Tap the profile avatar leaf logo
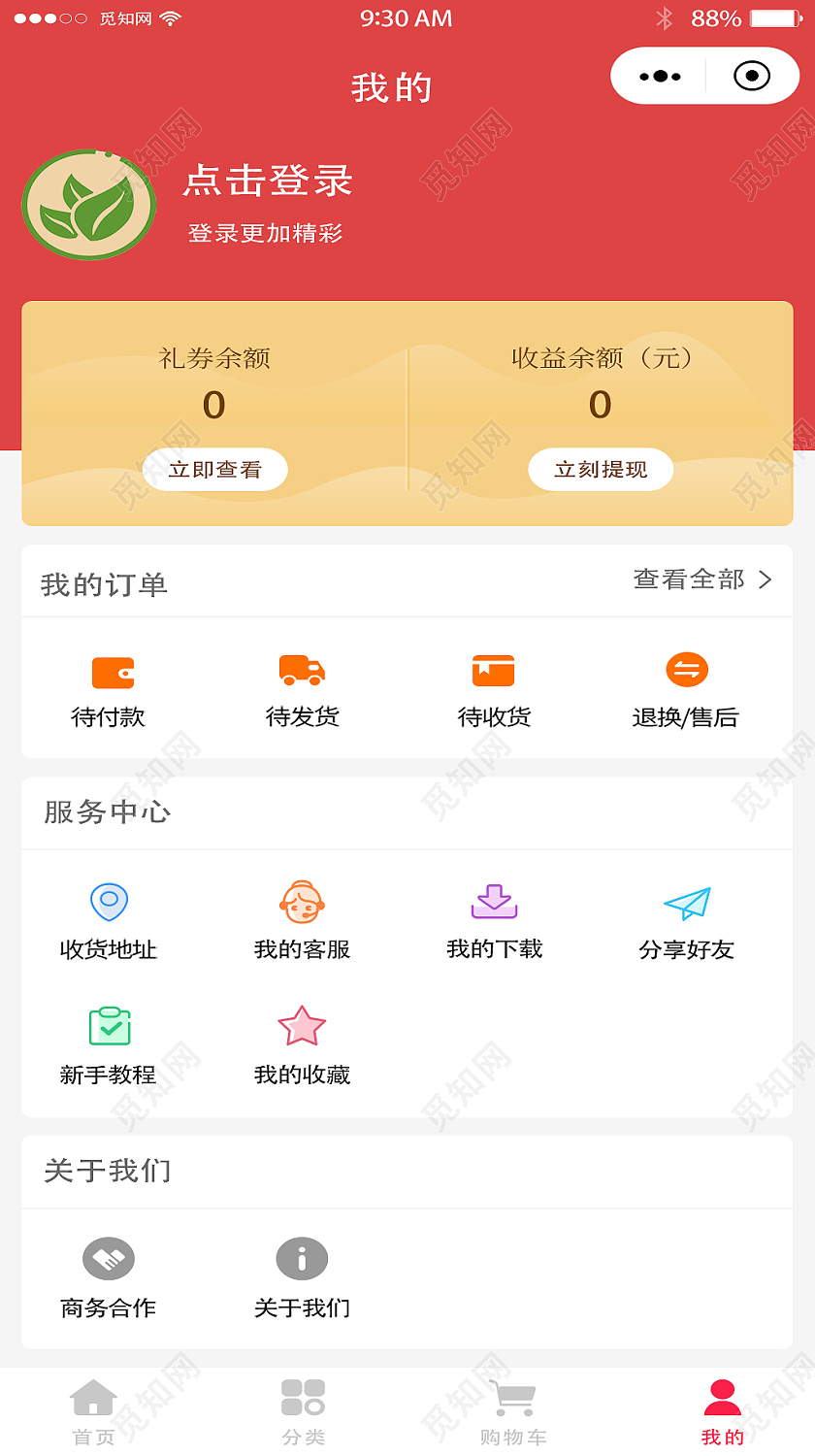The image size is (815, 1456). (88, 206)
